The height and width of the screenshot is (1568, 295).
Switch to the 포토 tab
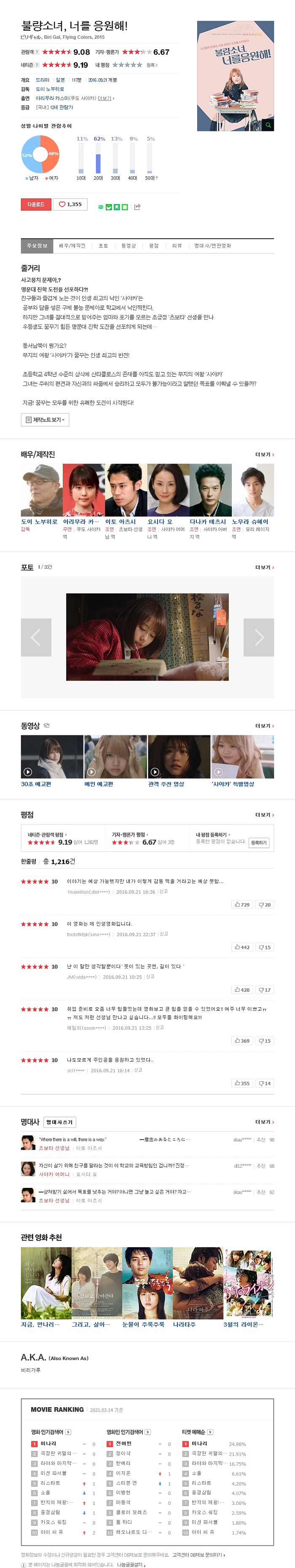103,245
